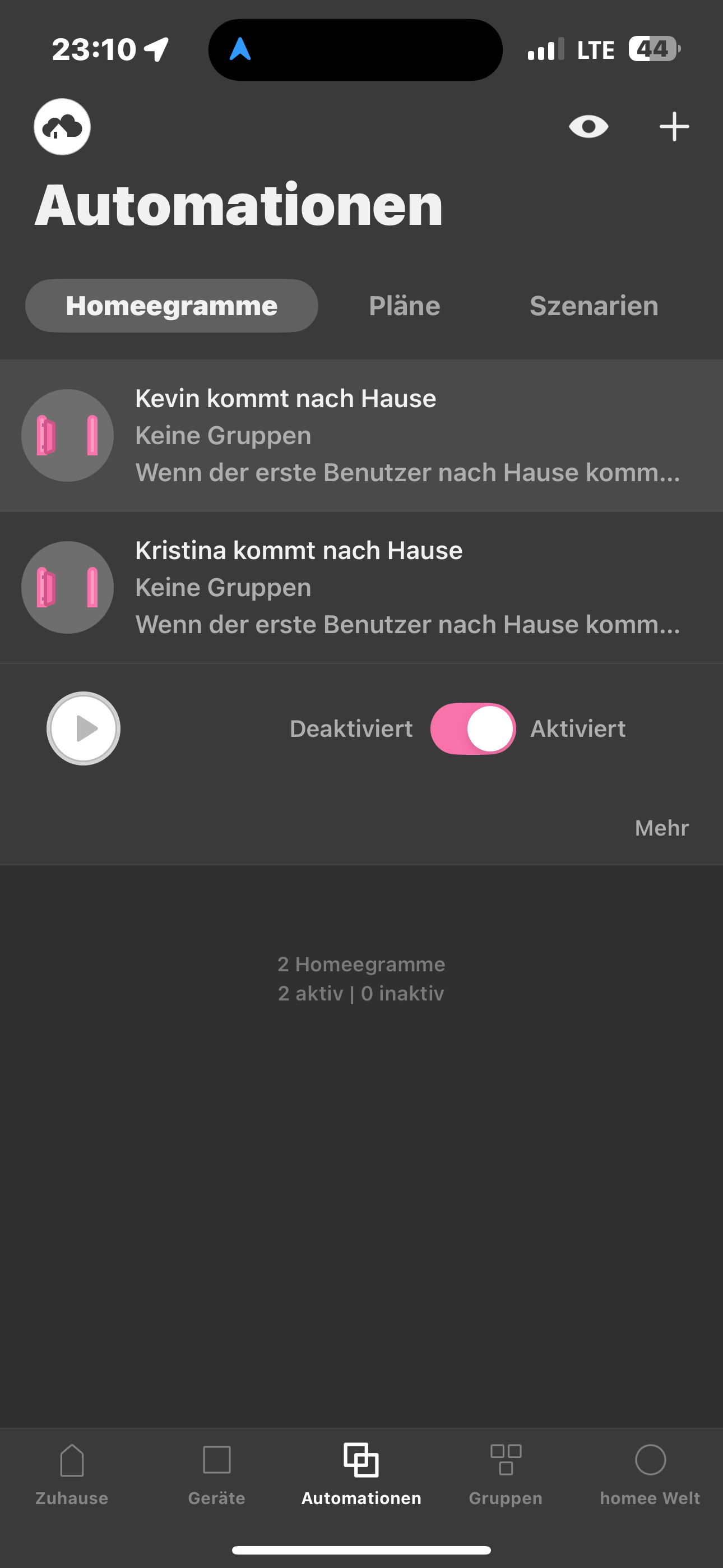Image resolution: width=723 pixels, height=1568 pixels.
Task: Add a new automation with plus
Action: point(674,127)
